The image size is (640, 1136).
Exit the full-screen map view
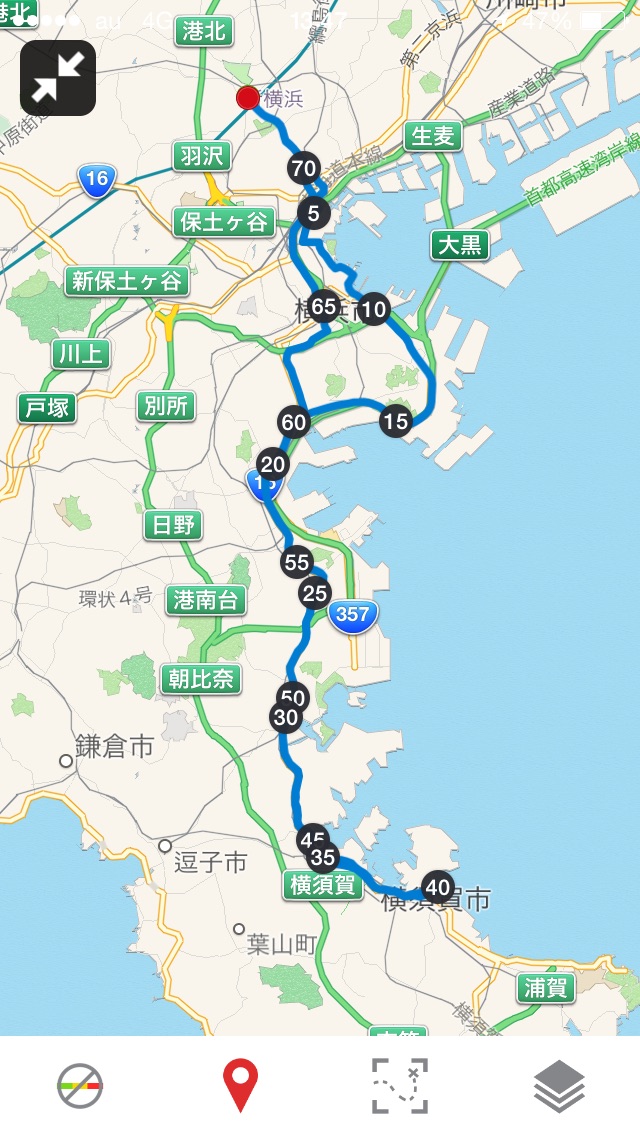coord(58,78)
